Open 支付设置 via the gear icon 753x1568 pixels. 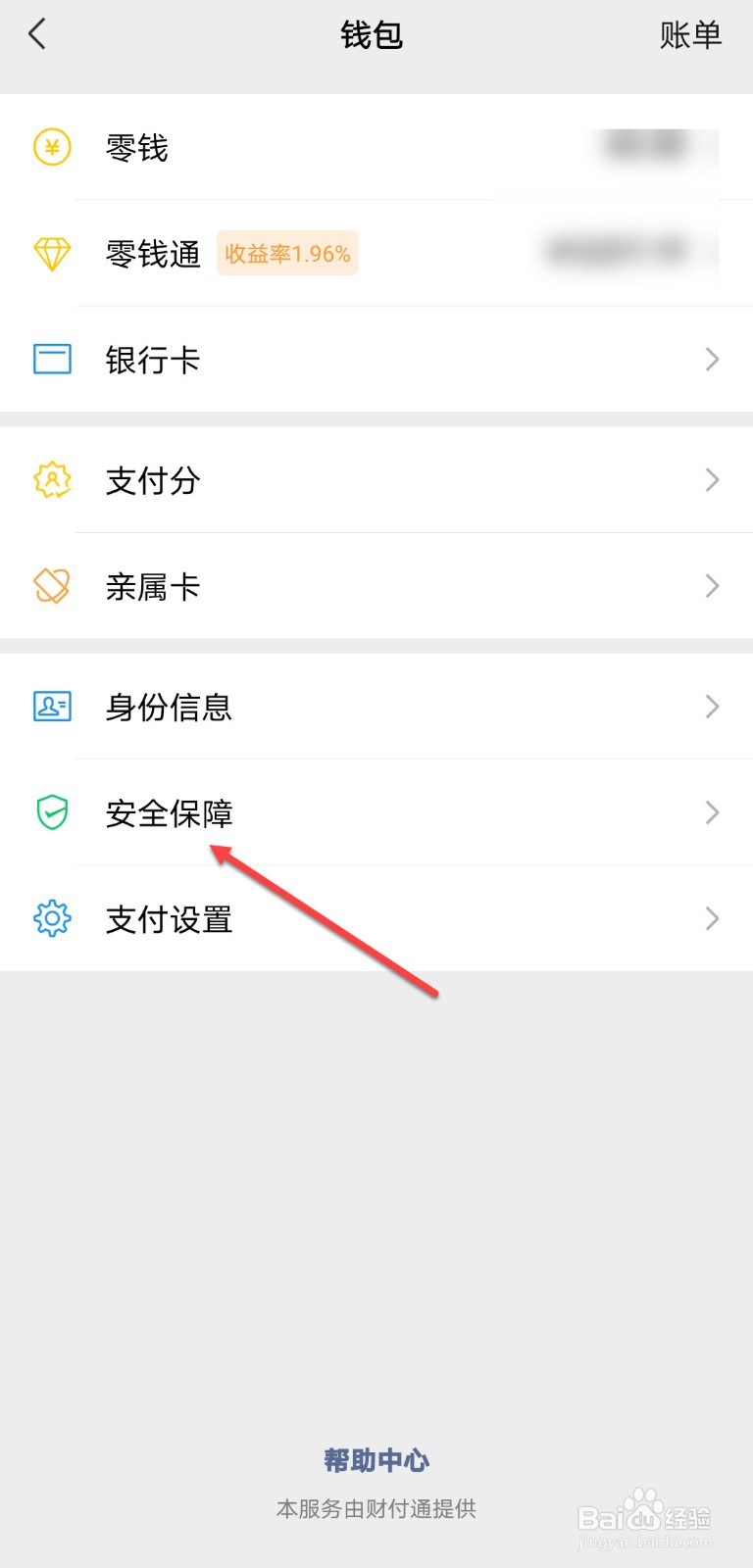tap(51, 919)
